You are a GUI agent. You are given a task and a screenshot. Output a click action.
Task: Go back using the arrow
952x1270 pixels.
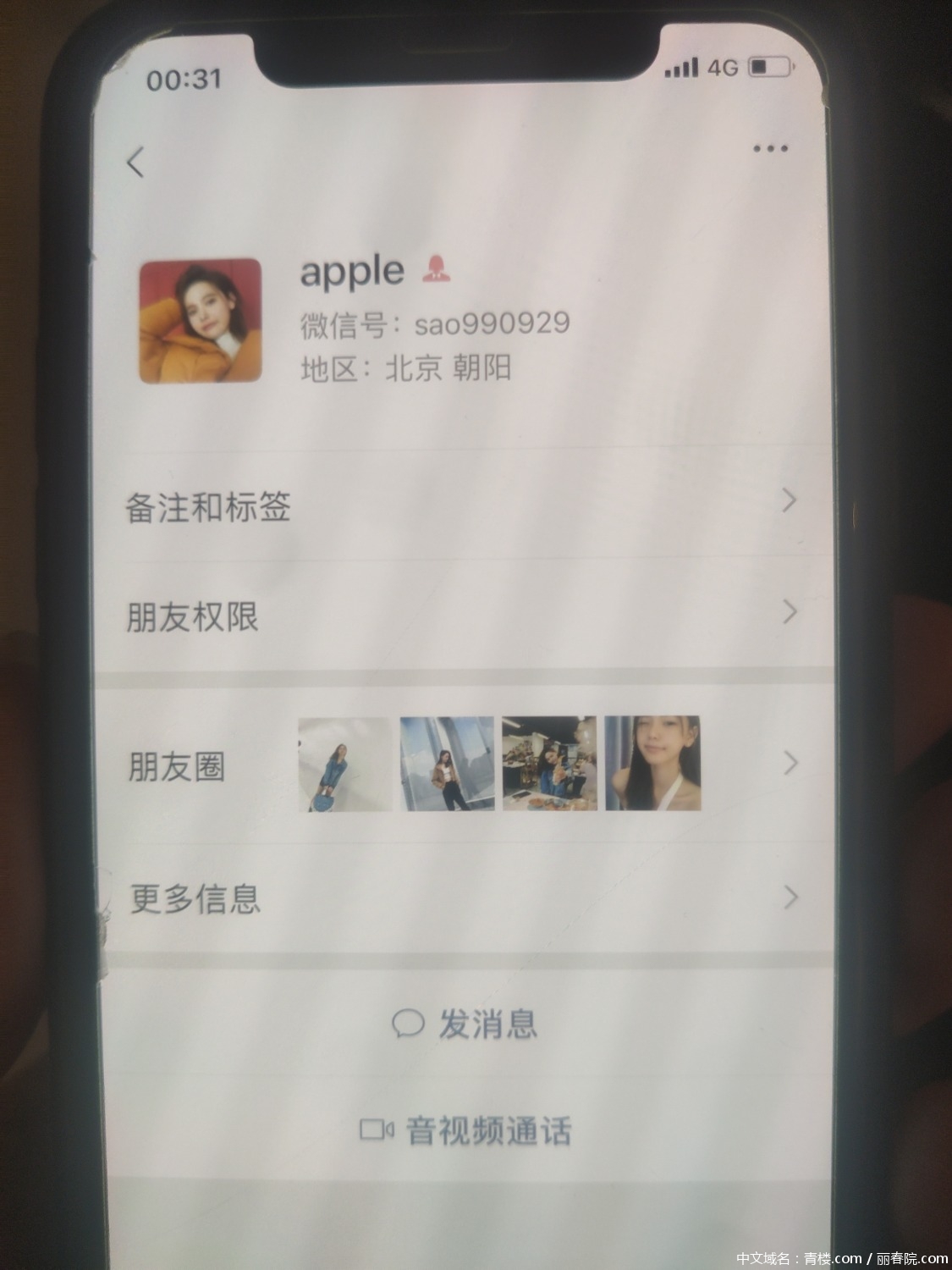[x=136, y=162]
